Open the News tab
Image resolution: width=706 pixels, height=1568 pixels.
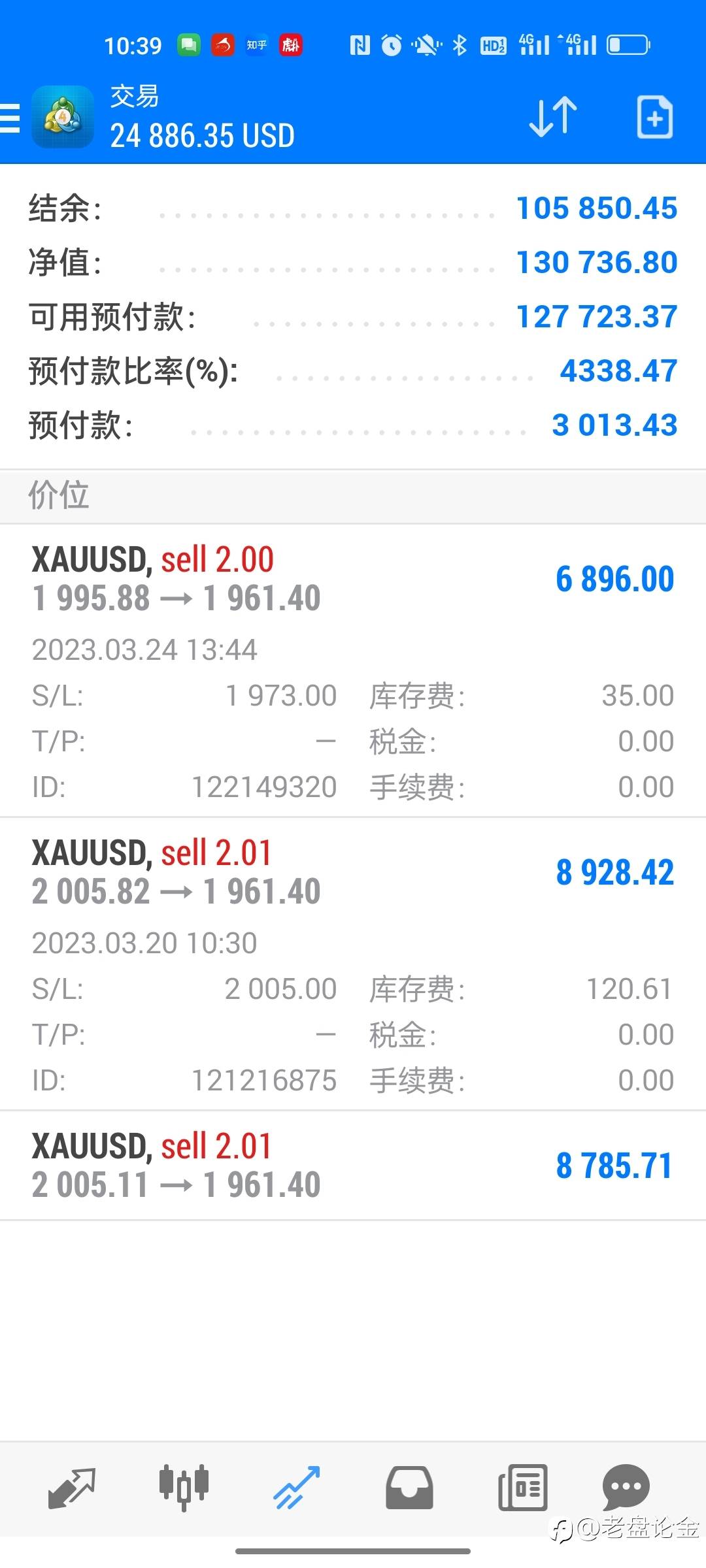click(x=522, y=1488)
